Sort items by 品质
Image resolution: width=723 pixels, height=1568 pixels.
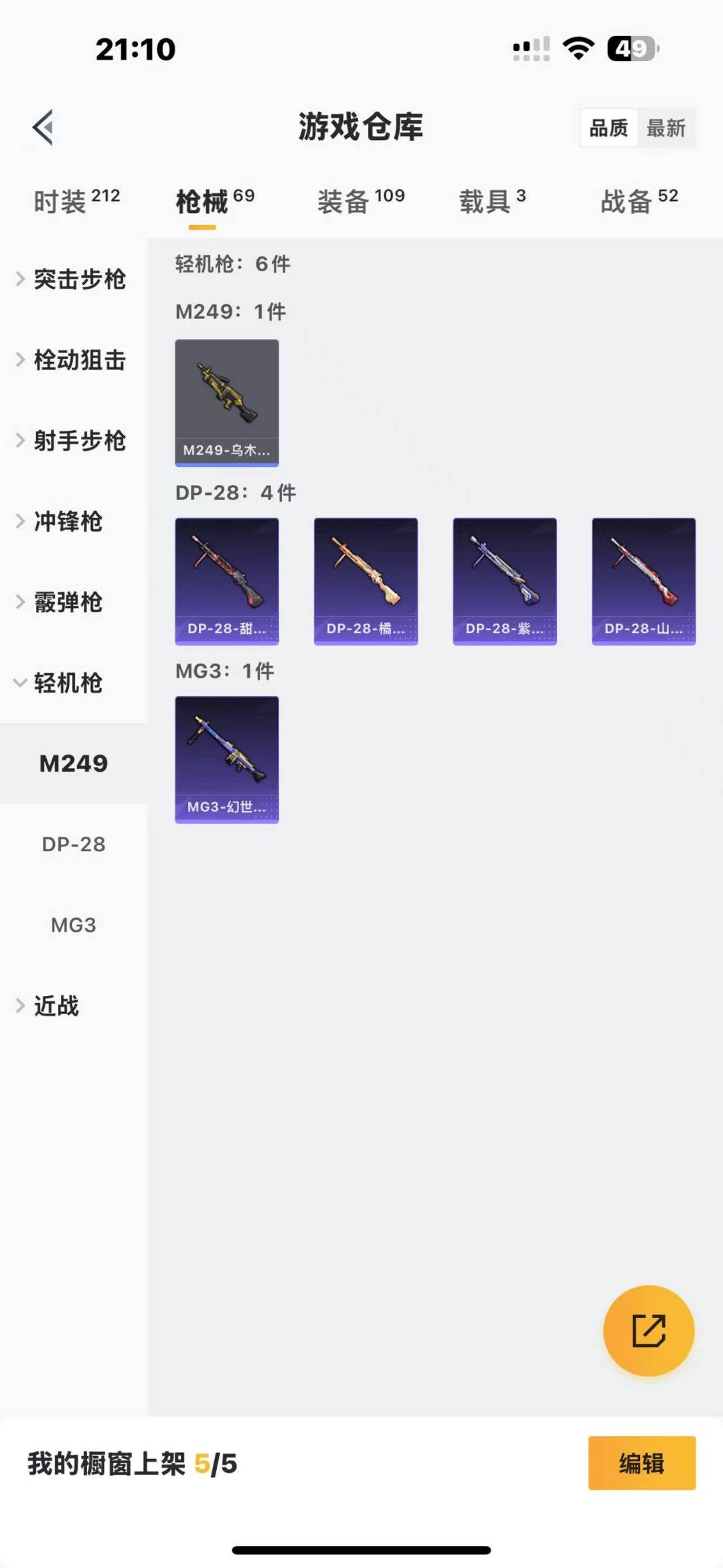(x=609, y=128)
